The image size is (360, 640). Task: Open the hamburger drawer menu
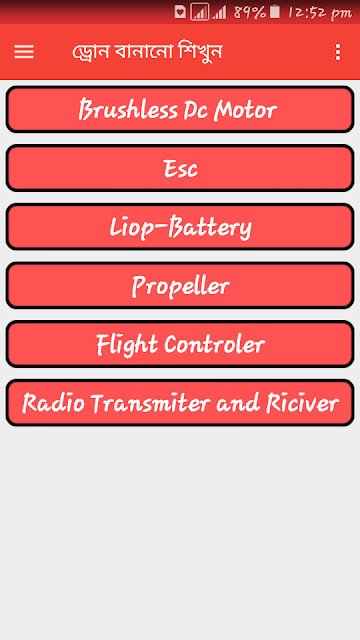tap(24, 52)
